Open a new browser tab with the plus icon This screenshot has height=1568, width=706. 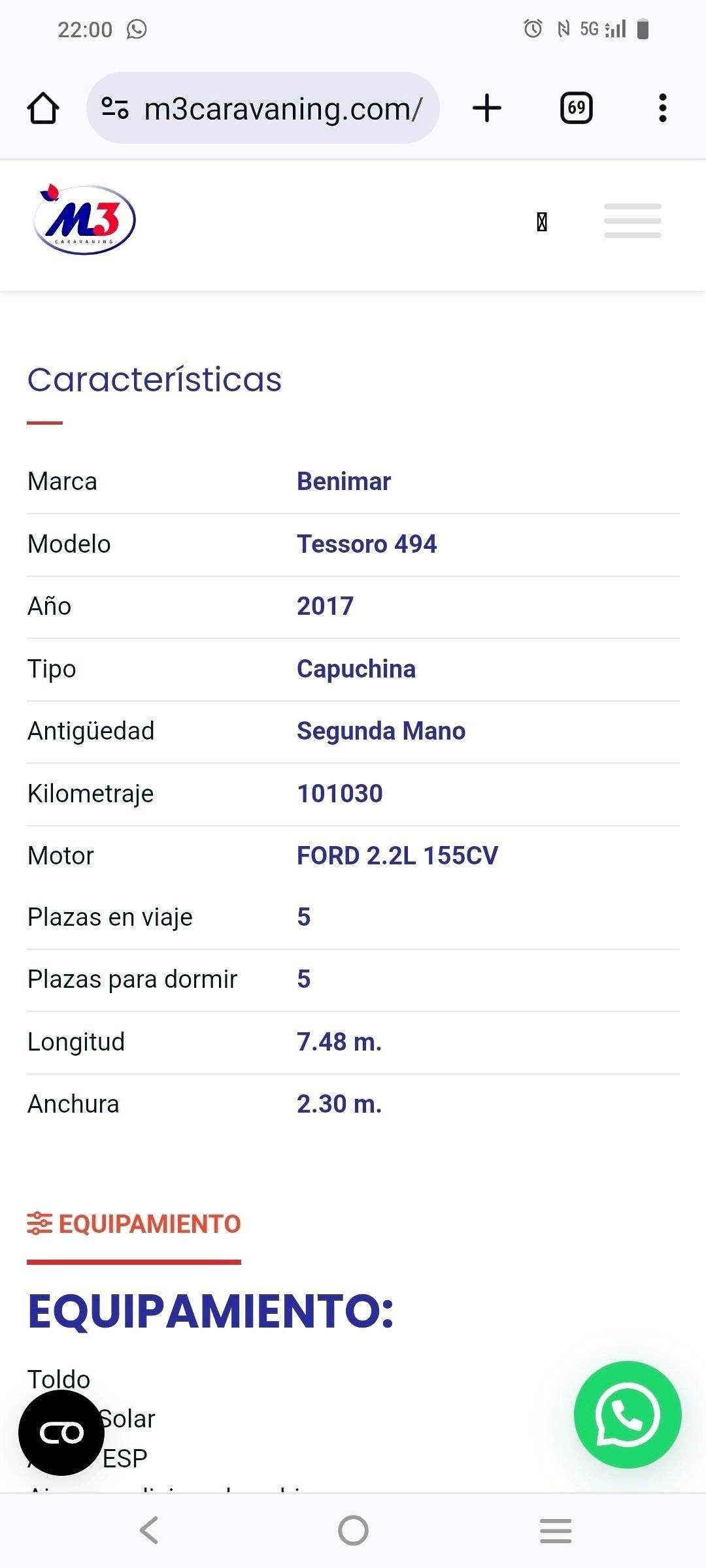(486, 107)
